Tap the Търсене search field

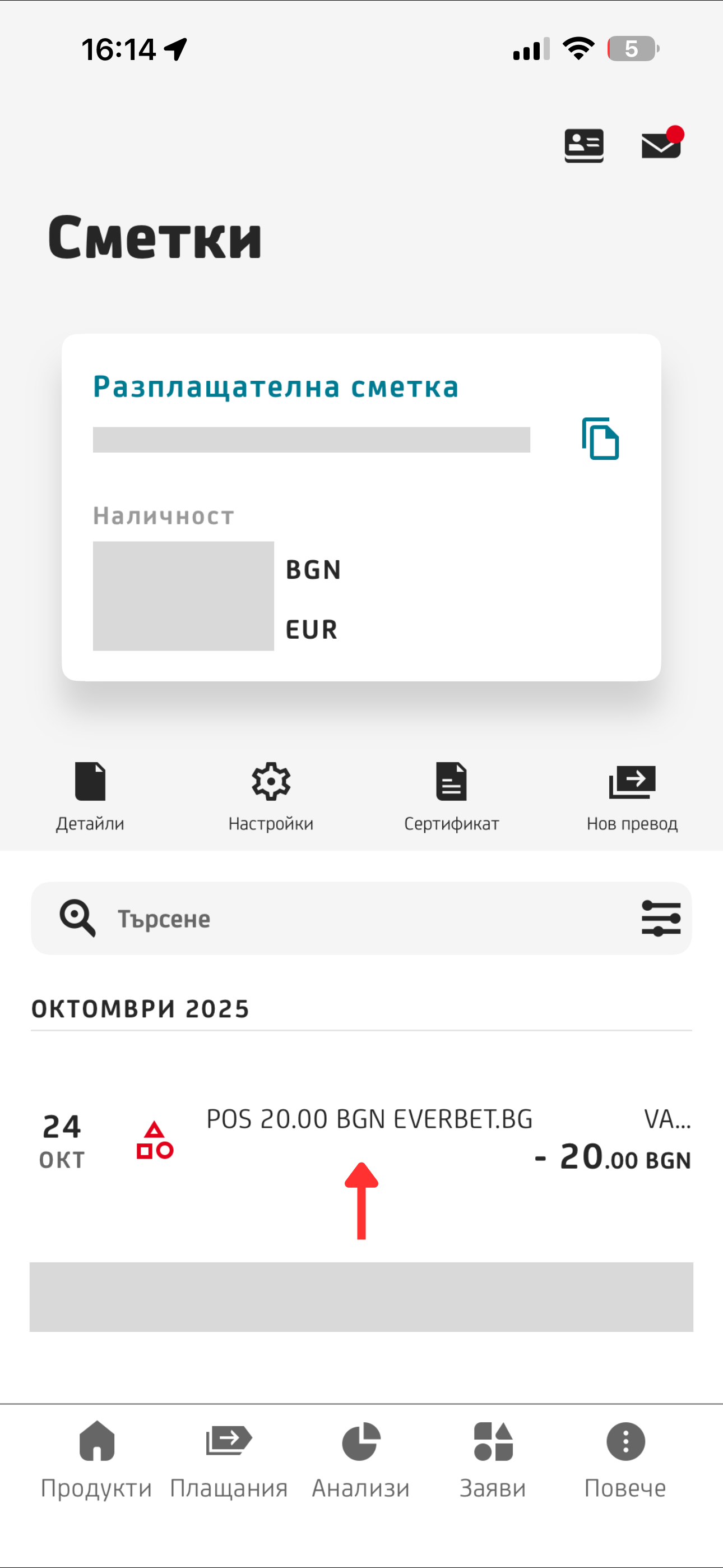tap(341, 918)
